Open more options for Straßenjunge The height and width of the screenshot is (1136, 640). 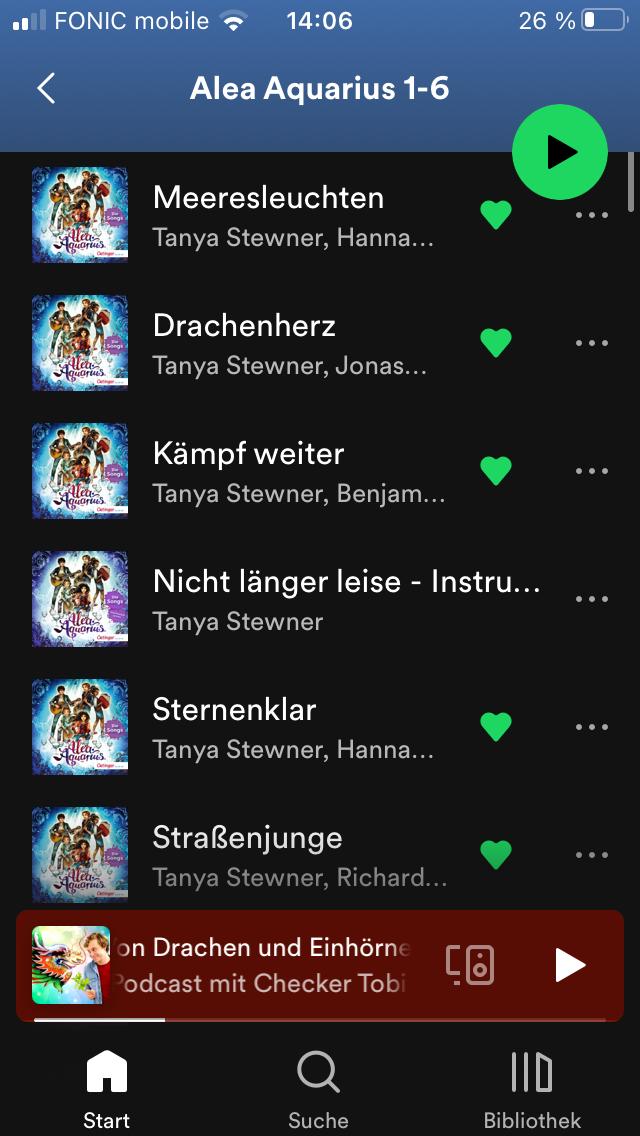(592, 855)
